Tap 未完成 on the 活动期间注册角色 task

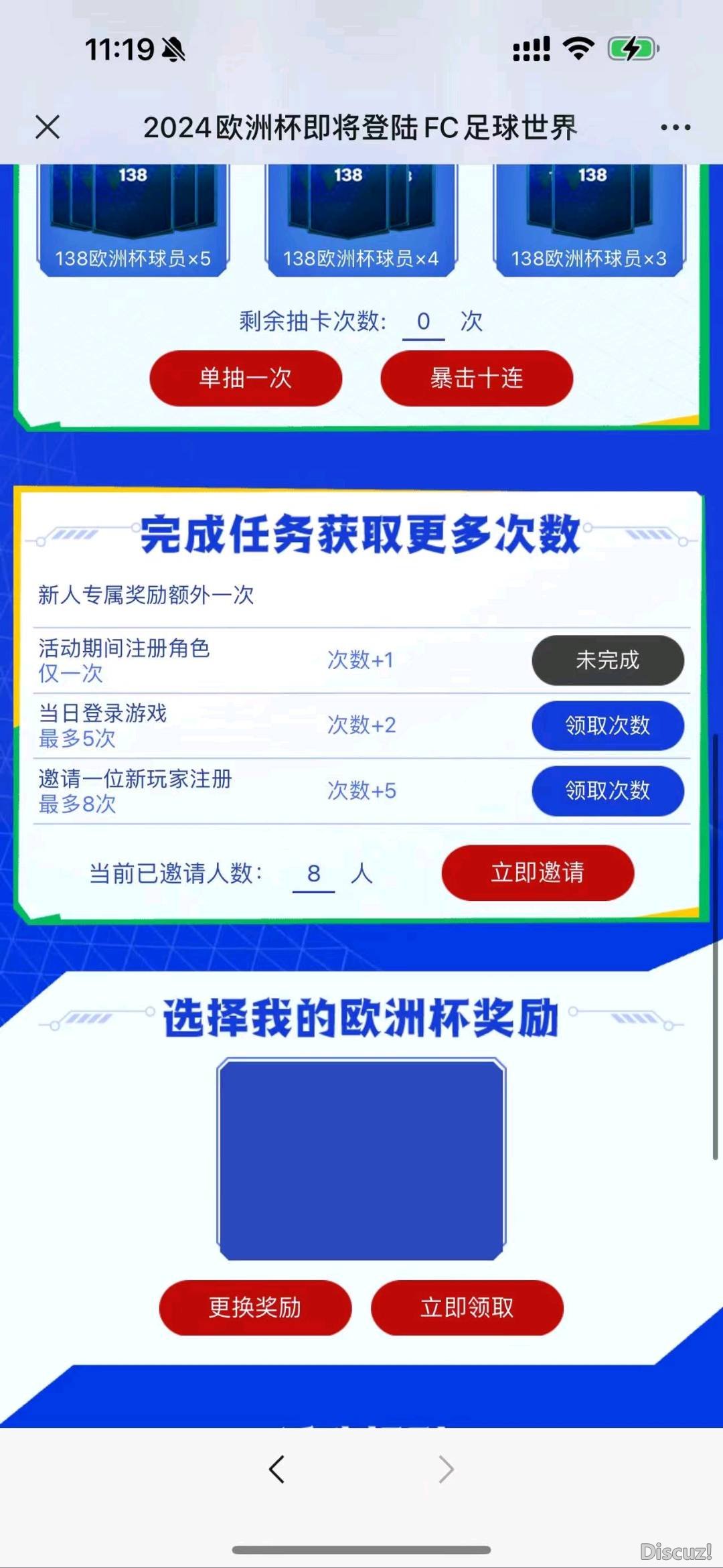tap(607, 660)
